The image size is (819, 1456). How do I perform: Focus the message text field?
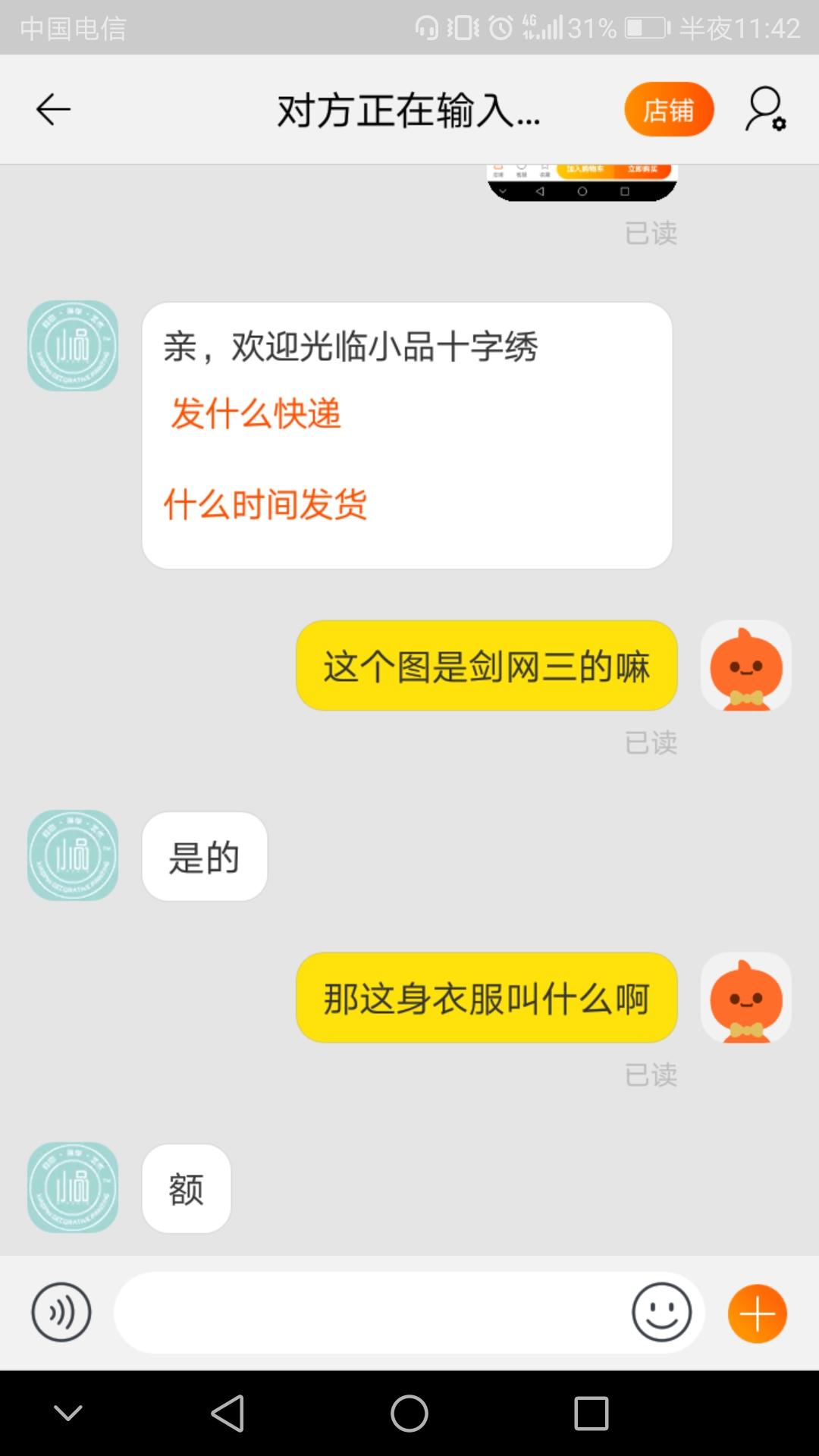click(372, 1313)
